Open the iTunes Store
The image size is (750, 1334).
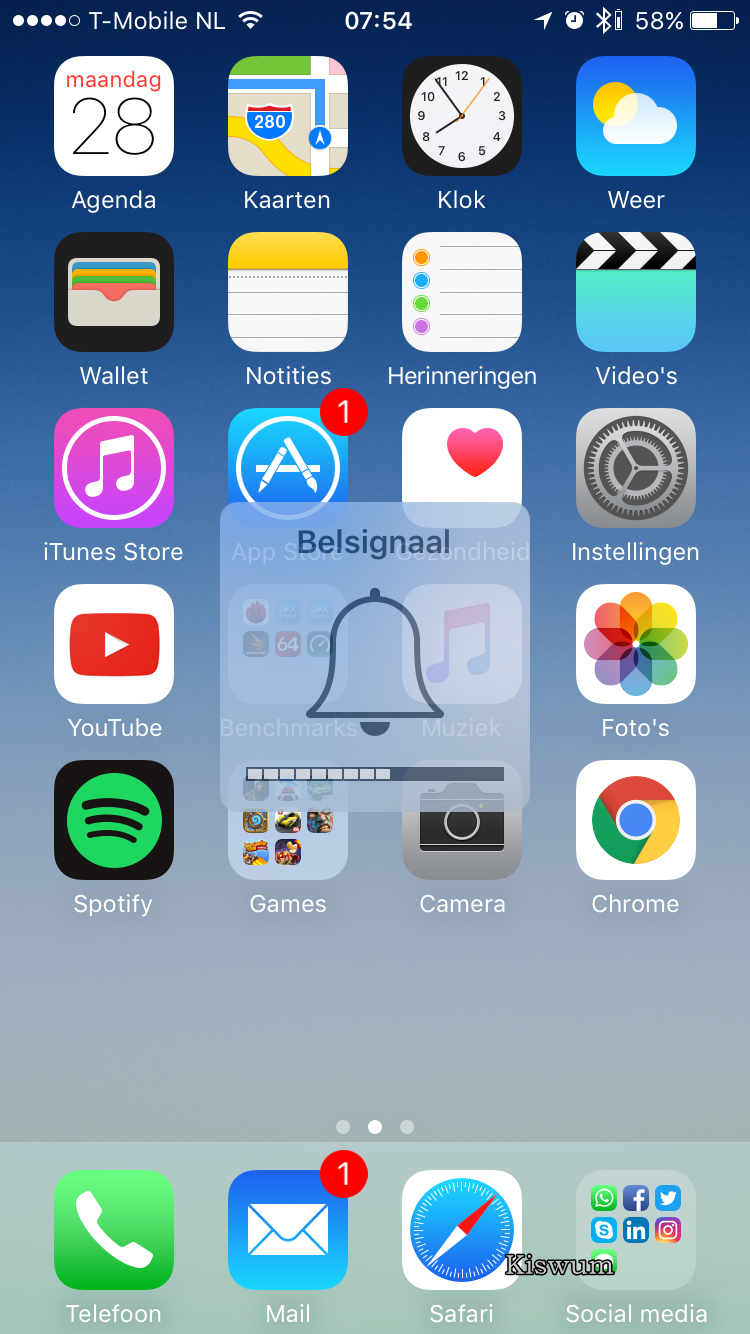(x=114, y=468)
